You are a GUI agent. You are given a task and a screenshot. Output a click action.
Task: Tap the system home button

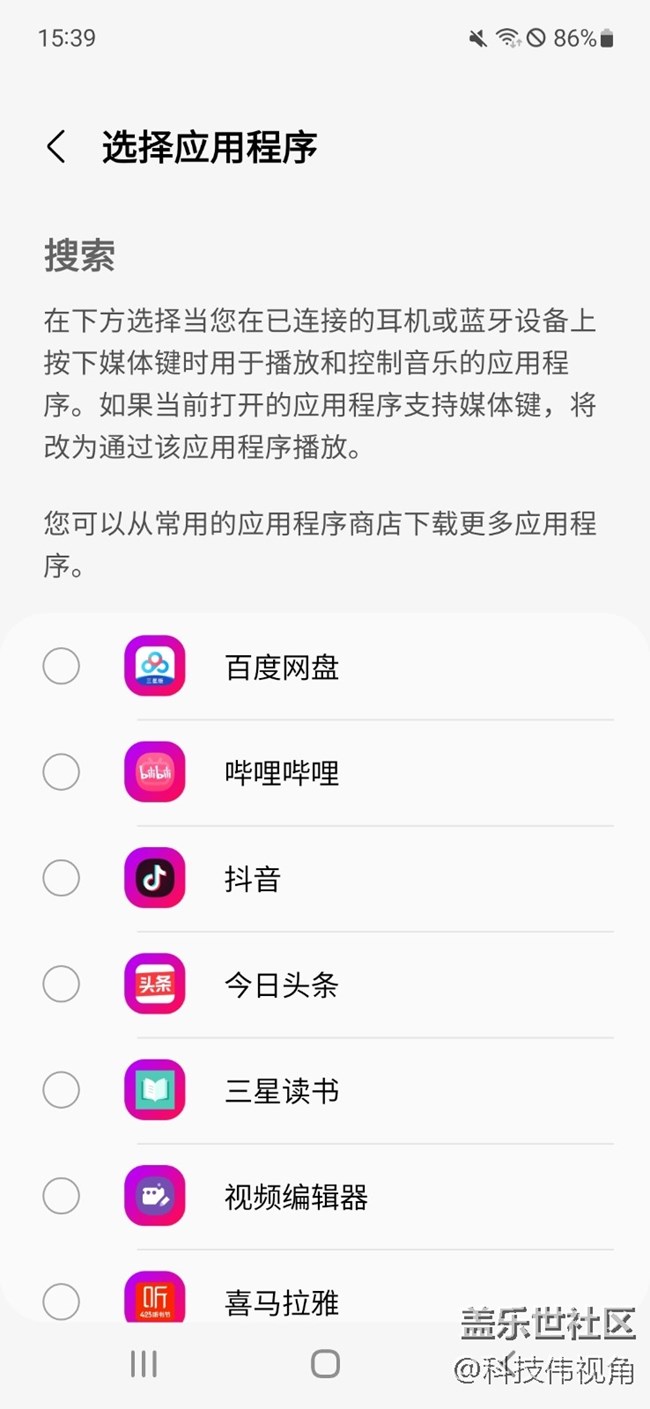tap(325, 1364)
